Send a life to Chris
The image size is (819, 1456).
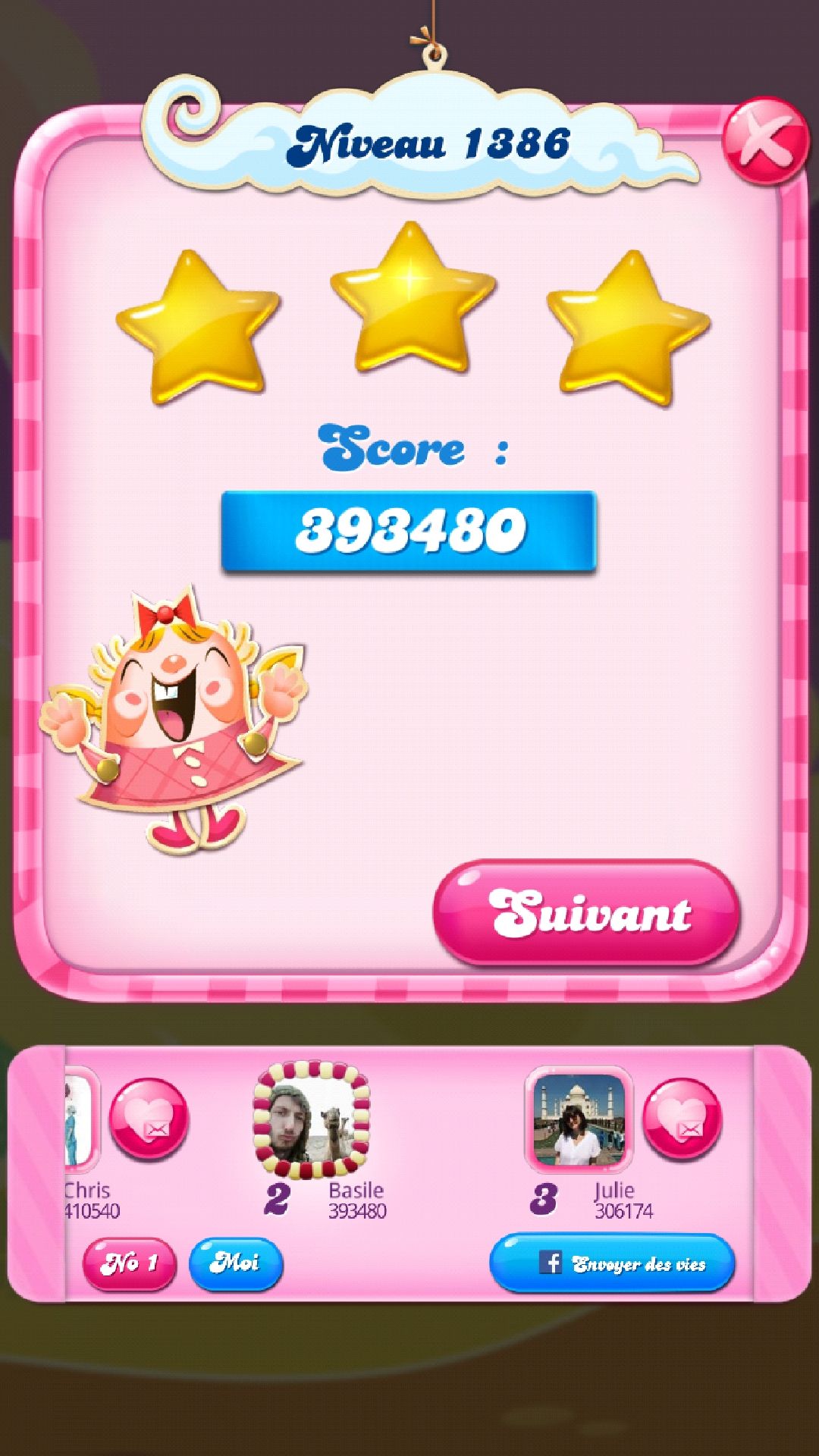click(149, 1119)
